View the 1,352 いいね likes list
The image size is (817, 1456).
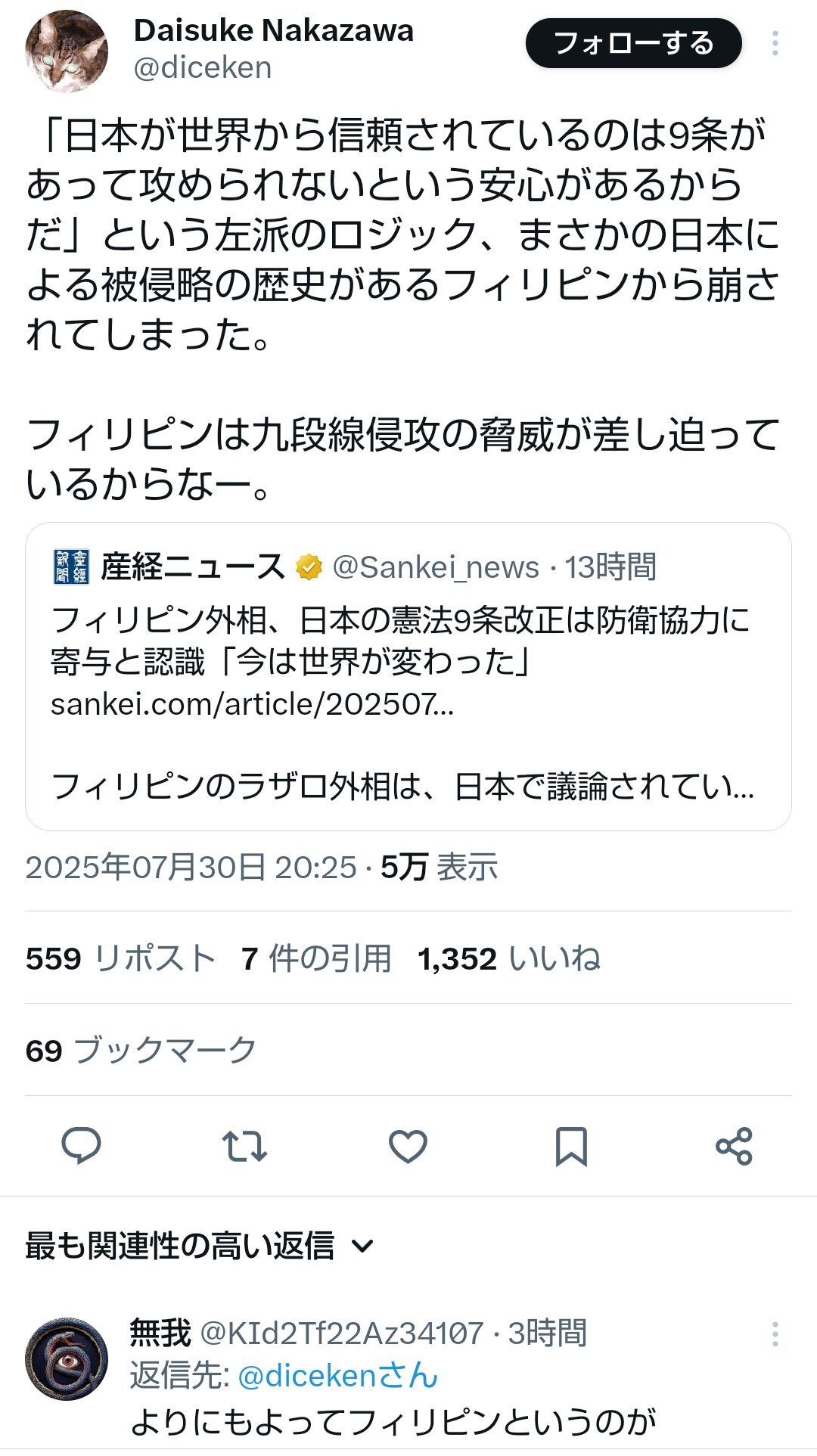pos(509,958)
